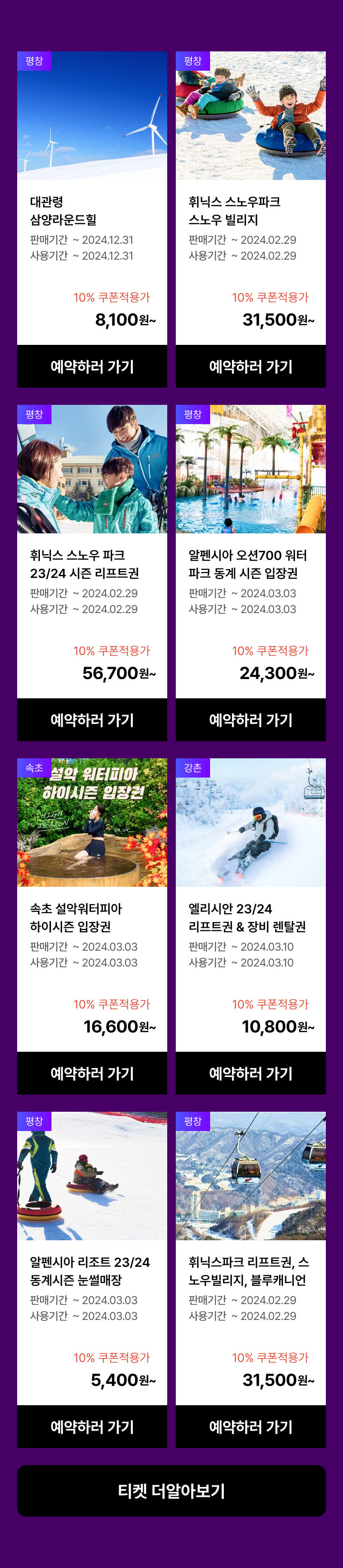Tap 예약하러 가기 under 대관령 삼양라운드힐
This screenshot has width=343, height=1568.
92,366
